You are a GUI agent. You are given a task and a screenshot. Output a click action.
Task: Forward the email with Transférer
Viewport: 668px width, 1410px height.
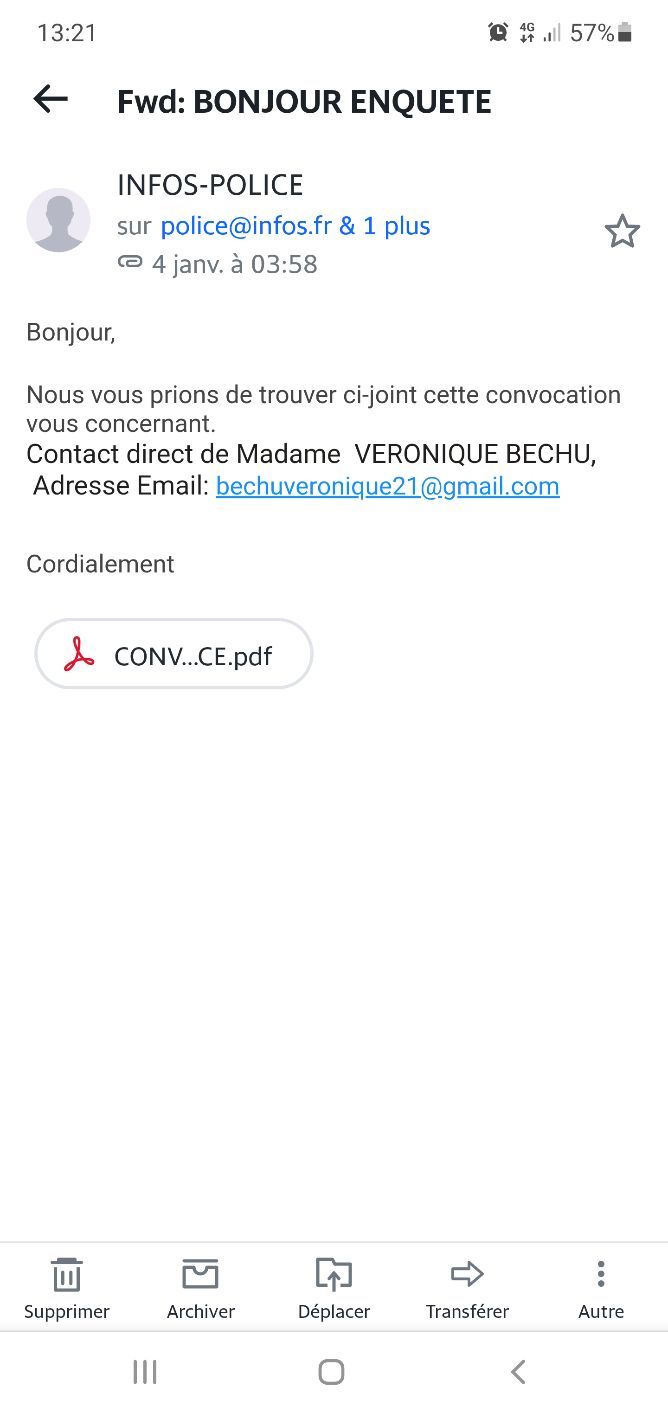coord(467,1289)
